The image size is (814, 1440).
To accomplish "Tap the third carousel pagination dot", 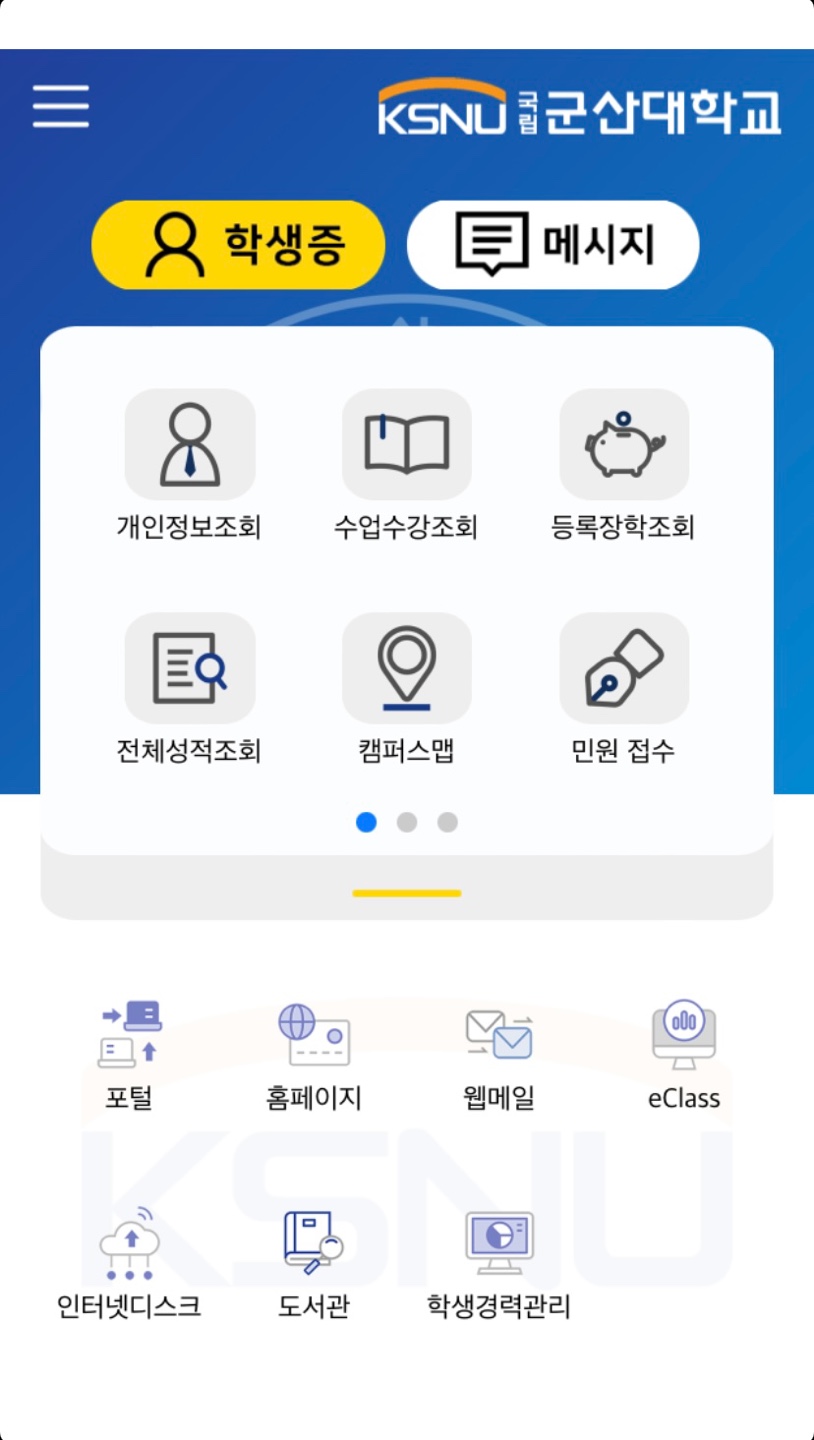I will coord(446,822).
